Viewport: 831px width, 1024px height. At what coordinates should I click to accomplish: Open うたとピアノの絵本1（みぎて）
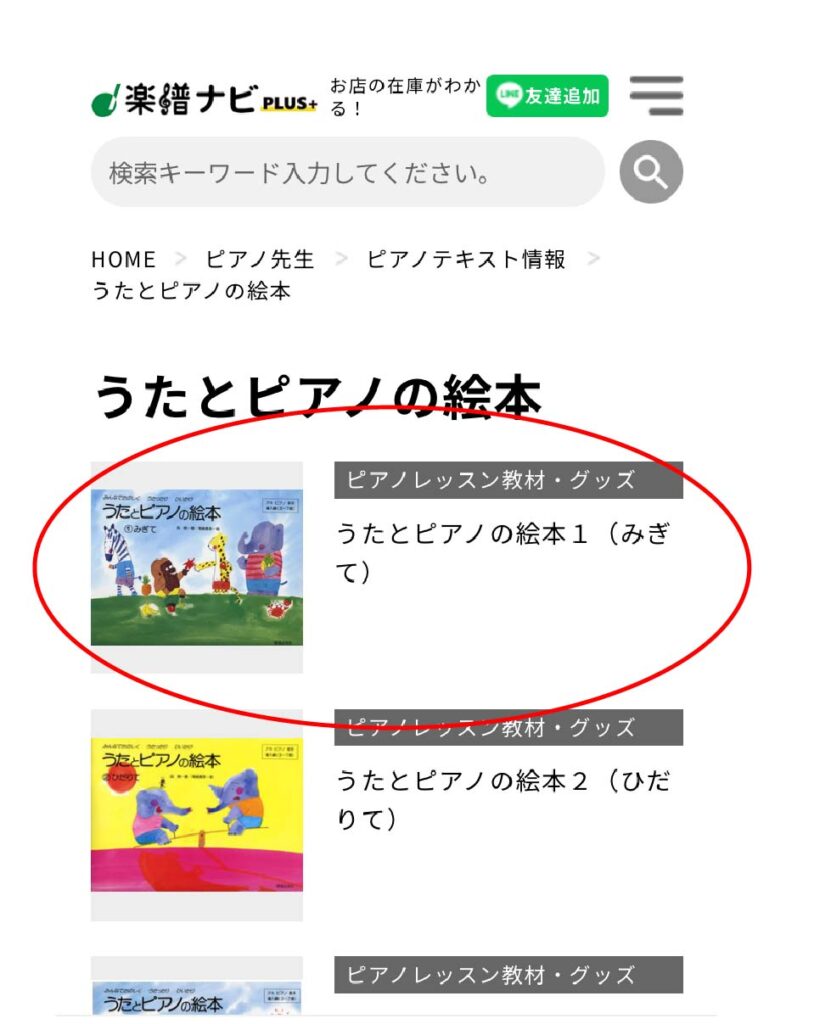coord(502,552)
